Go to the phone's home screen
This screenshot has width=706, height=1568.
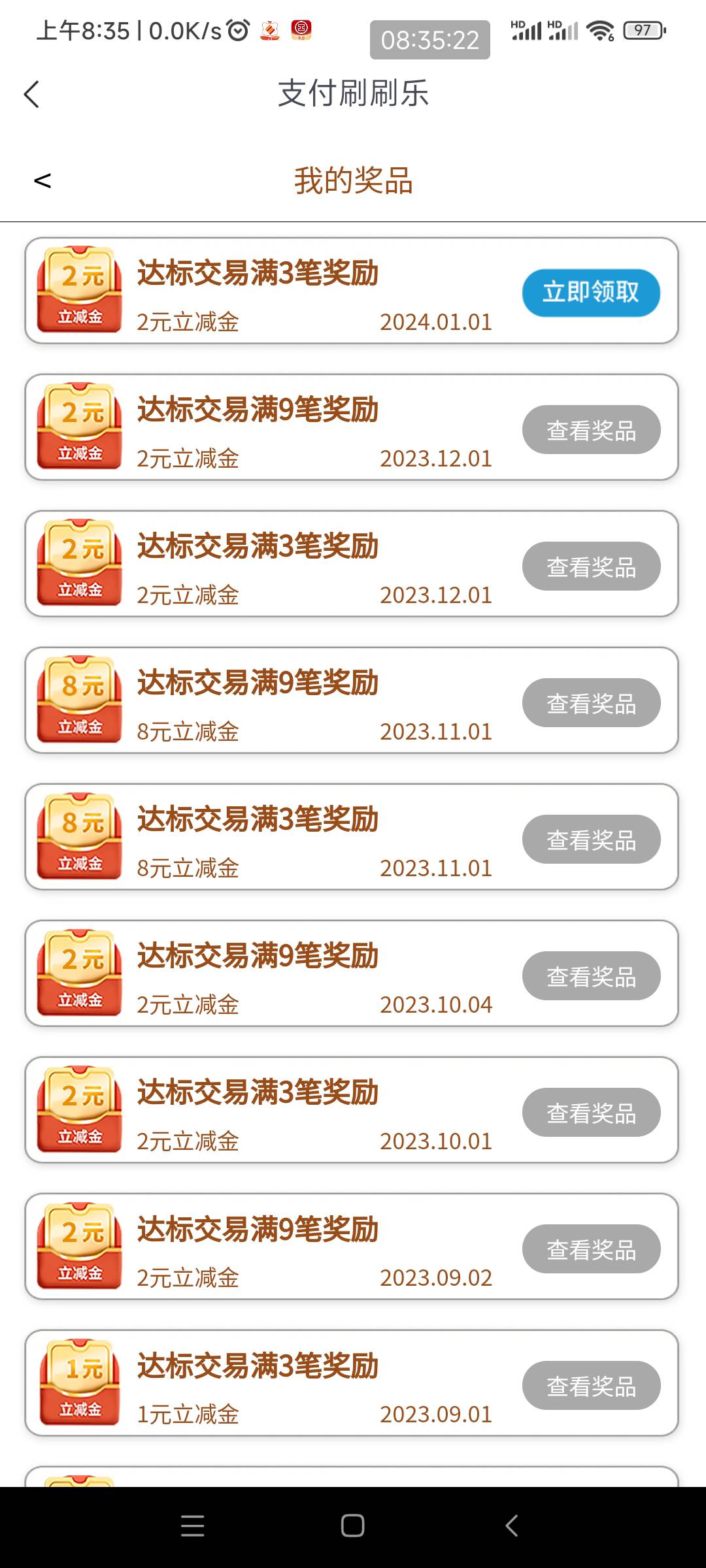352,1526
